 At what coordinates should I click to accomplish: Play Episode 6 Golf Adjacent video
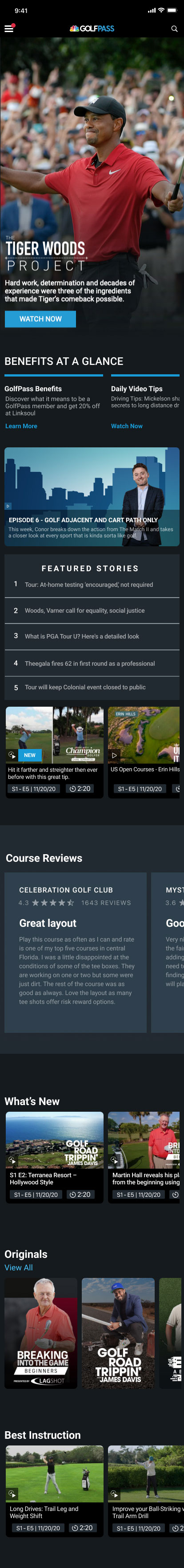coord(92,497)
